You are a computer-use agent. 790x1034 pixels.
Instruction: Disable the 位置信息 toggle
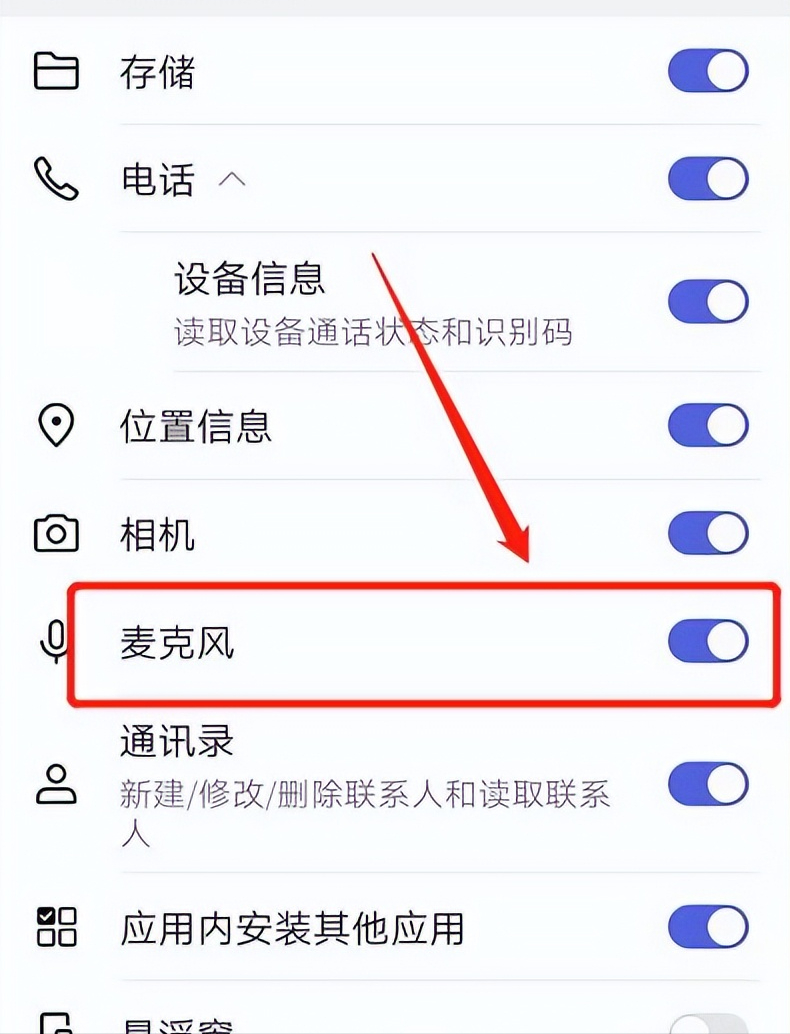[x=708, y=425]
